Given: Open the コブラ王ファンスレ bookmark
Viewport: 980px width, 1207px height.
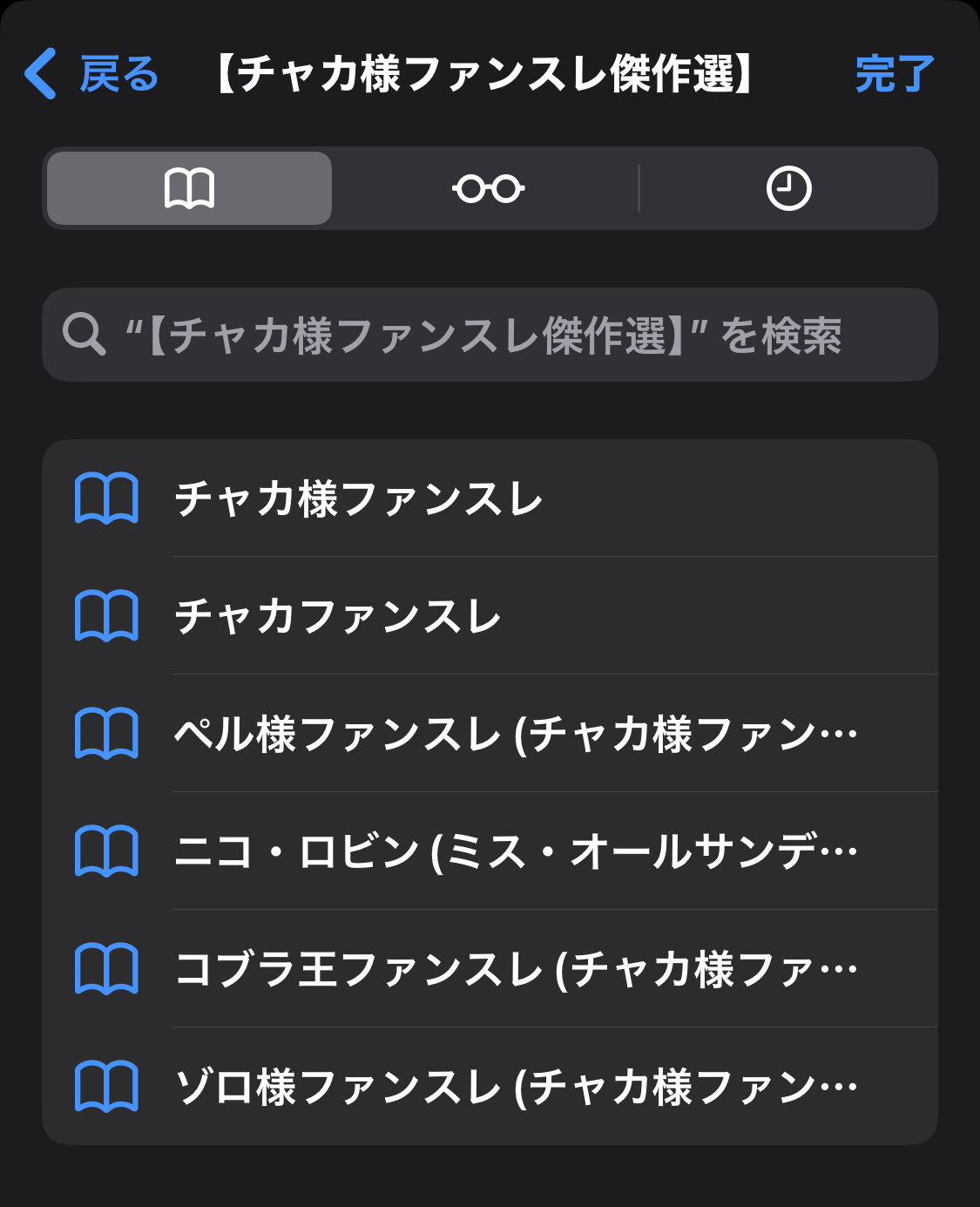Looking at the screenshot, I should coord(490,969).
